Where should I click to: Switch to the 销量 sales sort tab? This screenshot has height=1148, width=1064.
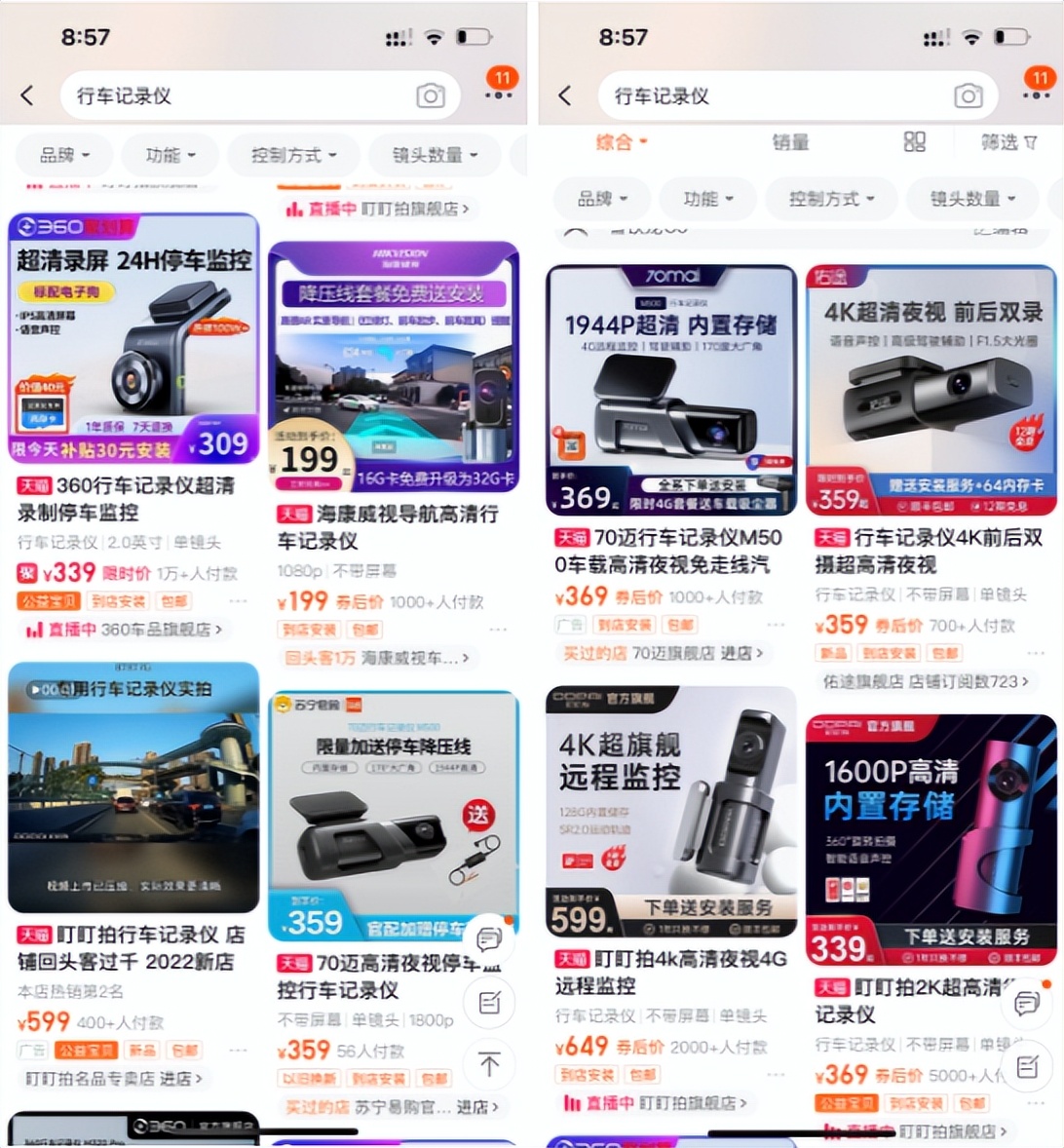point(791,143)
